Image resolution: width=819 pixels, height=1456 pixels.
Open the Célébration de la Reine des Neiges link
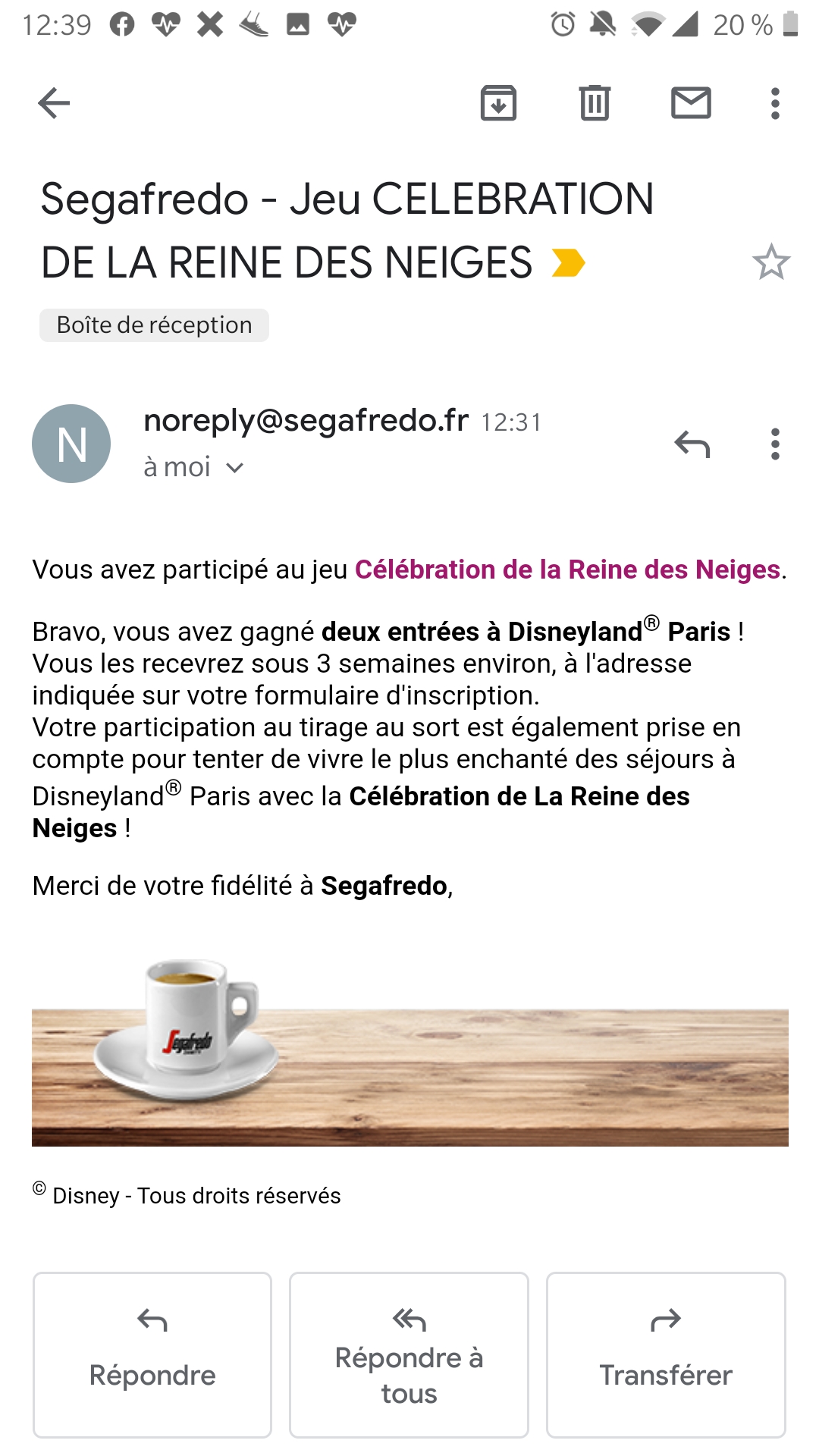click(x=567, y=570)
